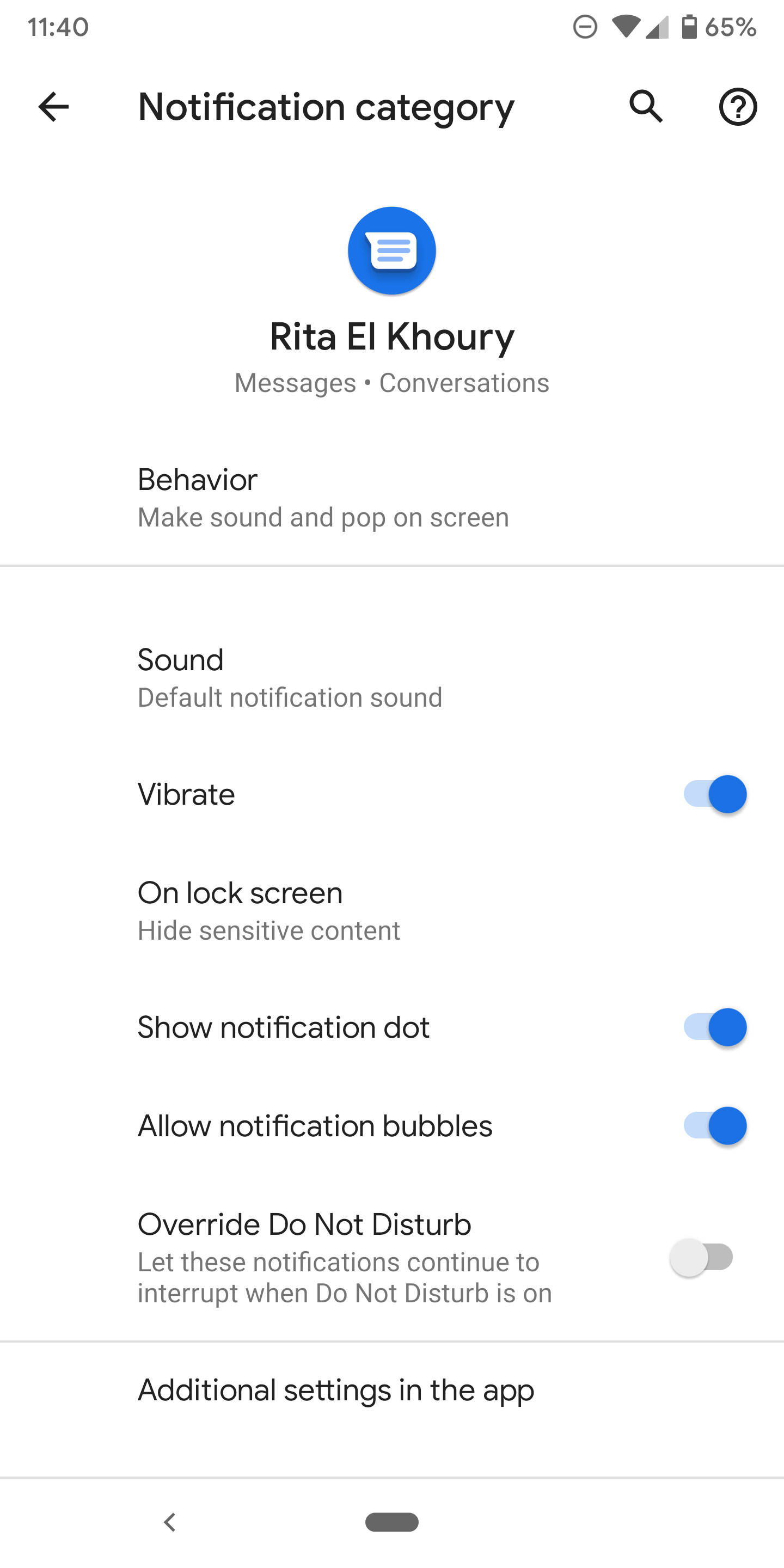Open Behavior settings

click(323, 497)
